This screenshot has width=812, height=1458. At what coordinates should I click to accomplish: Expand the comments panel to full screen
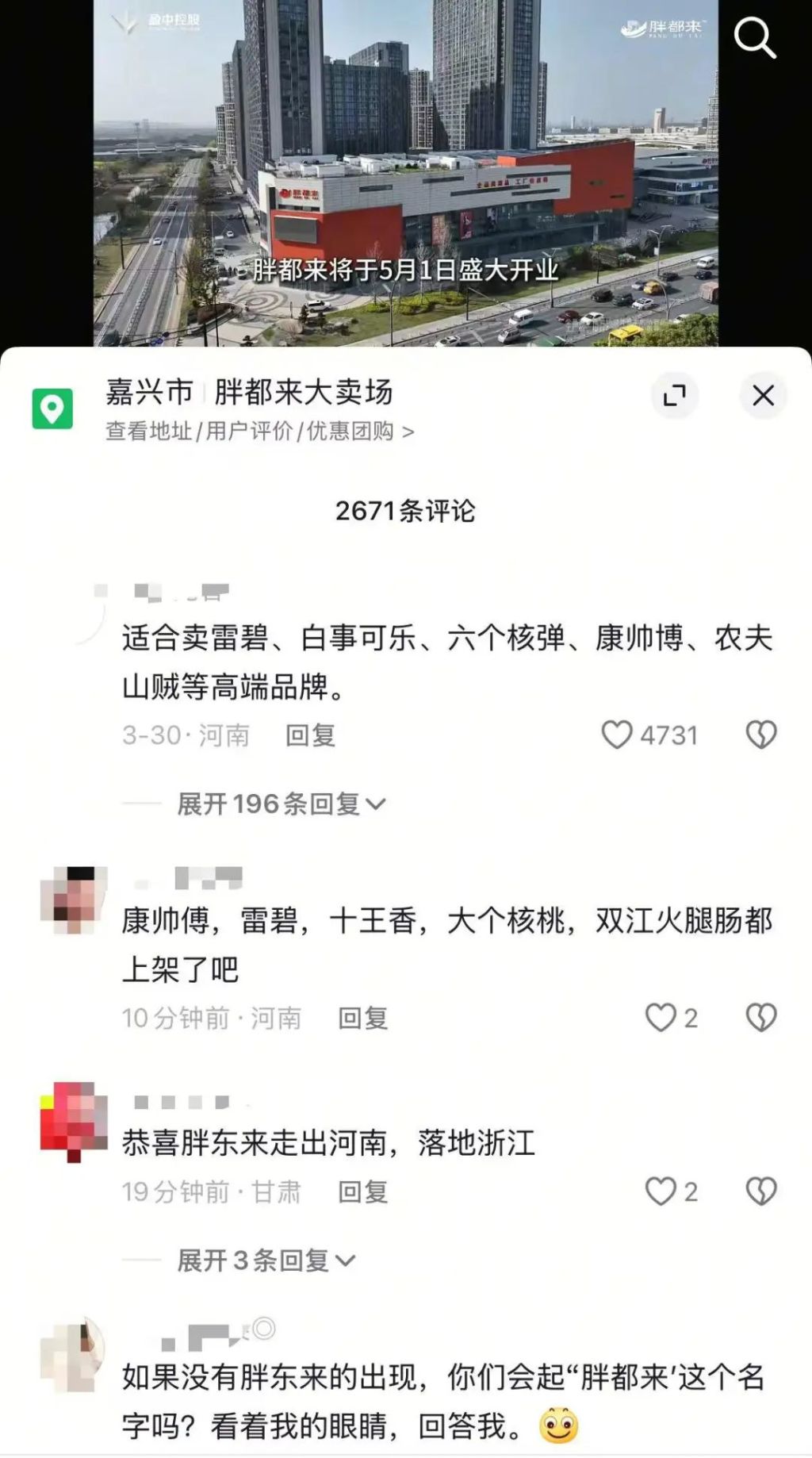pos(674,395)
